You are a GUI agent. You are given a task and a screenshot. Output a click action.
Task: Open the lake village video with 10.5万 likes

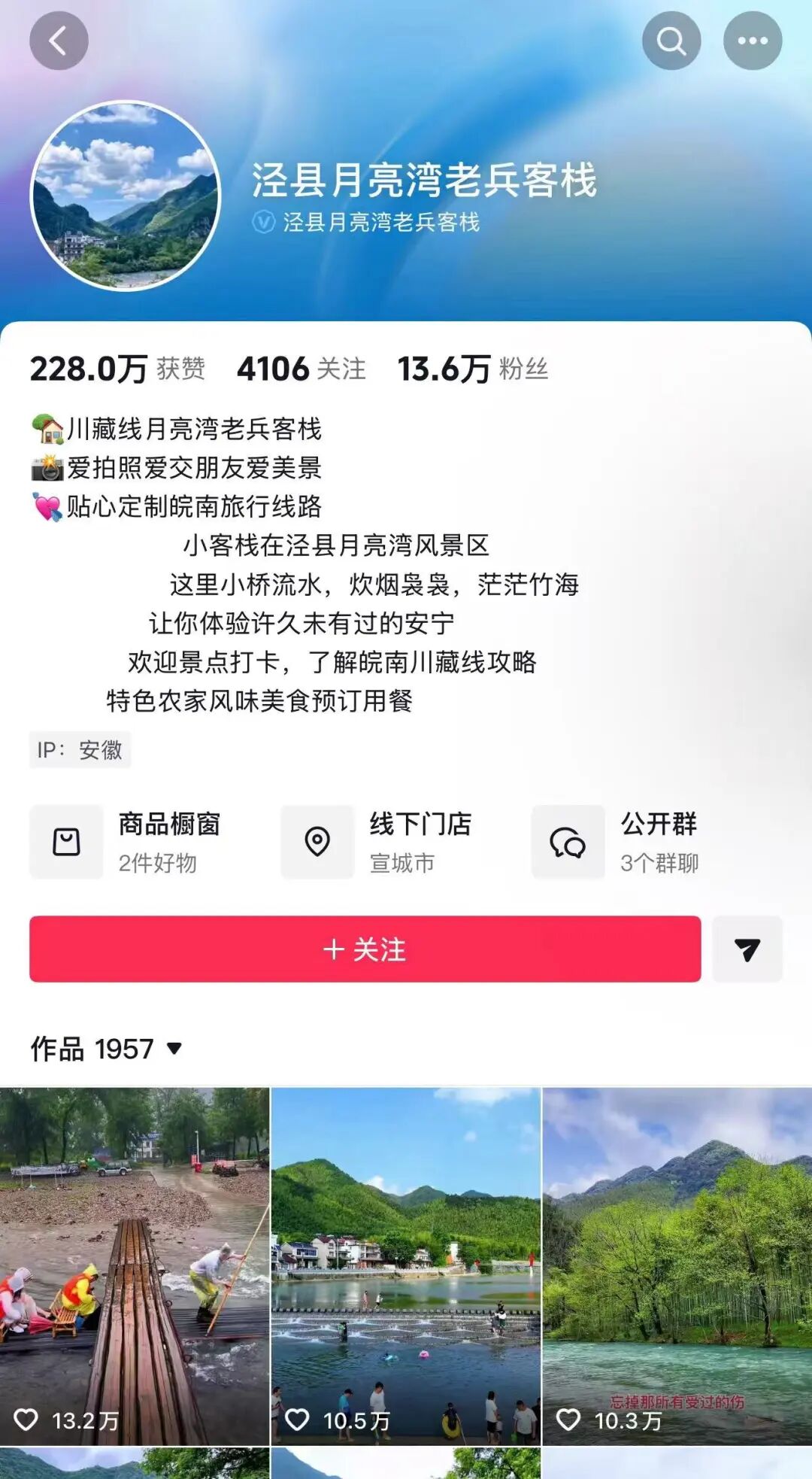pos(406,1265)
